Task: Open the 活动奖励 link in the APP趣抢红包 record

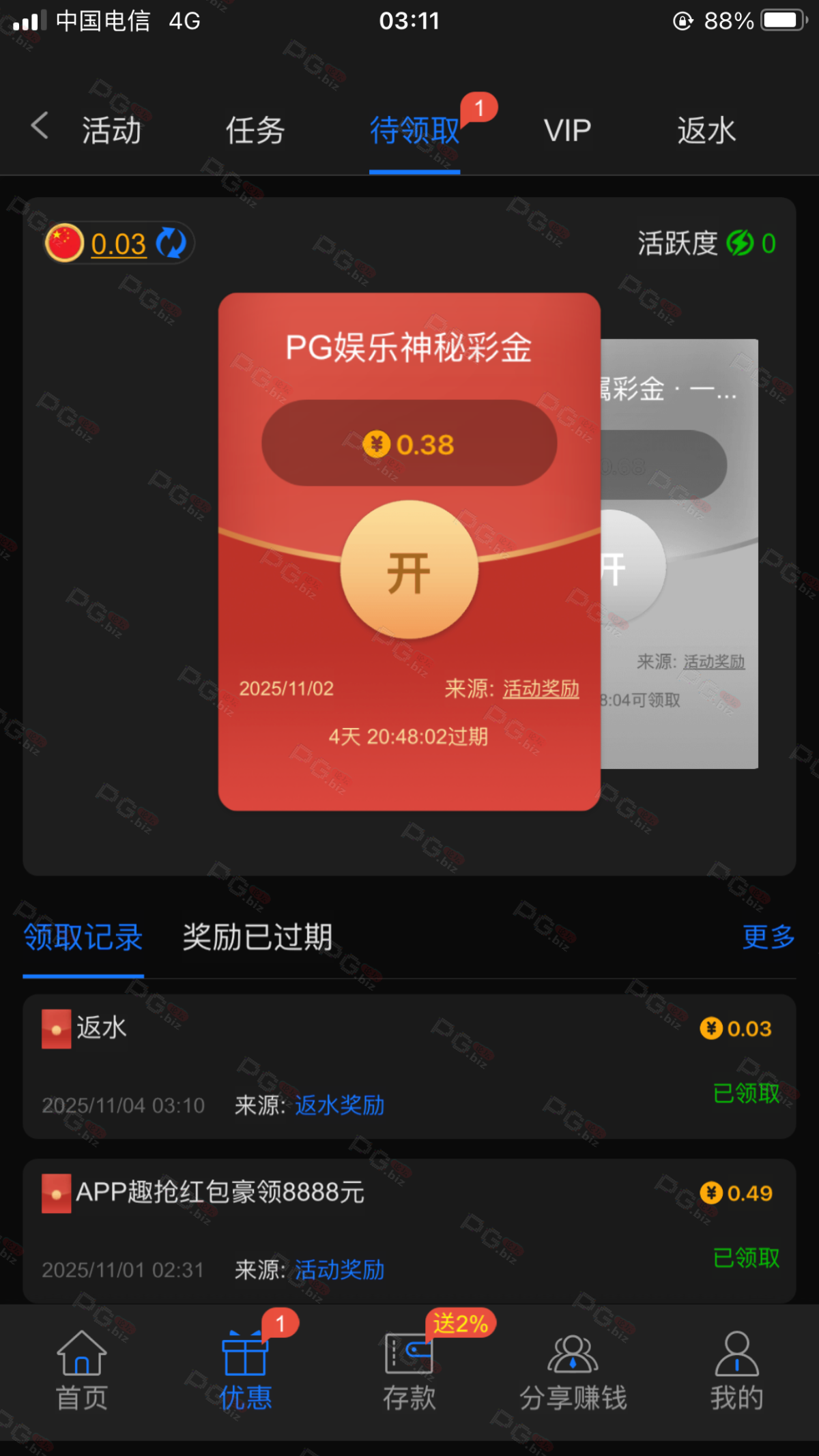Action: 339,1270
